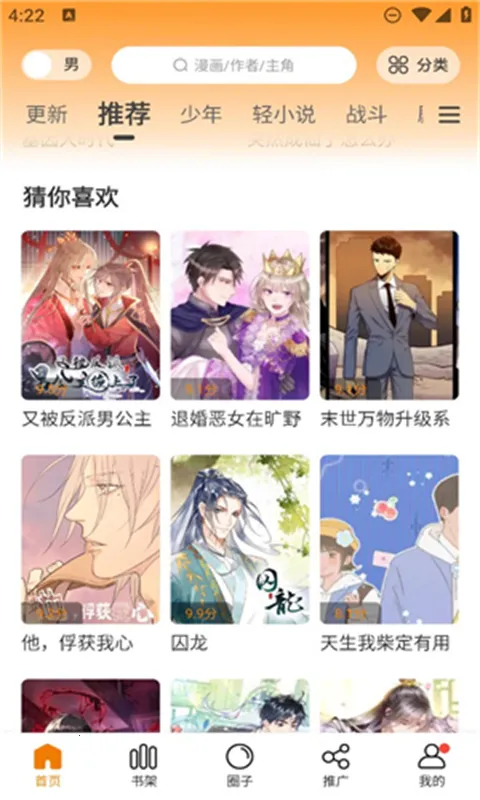Go to the 书架 bookshelf tab

coord(143,765)
